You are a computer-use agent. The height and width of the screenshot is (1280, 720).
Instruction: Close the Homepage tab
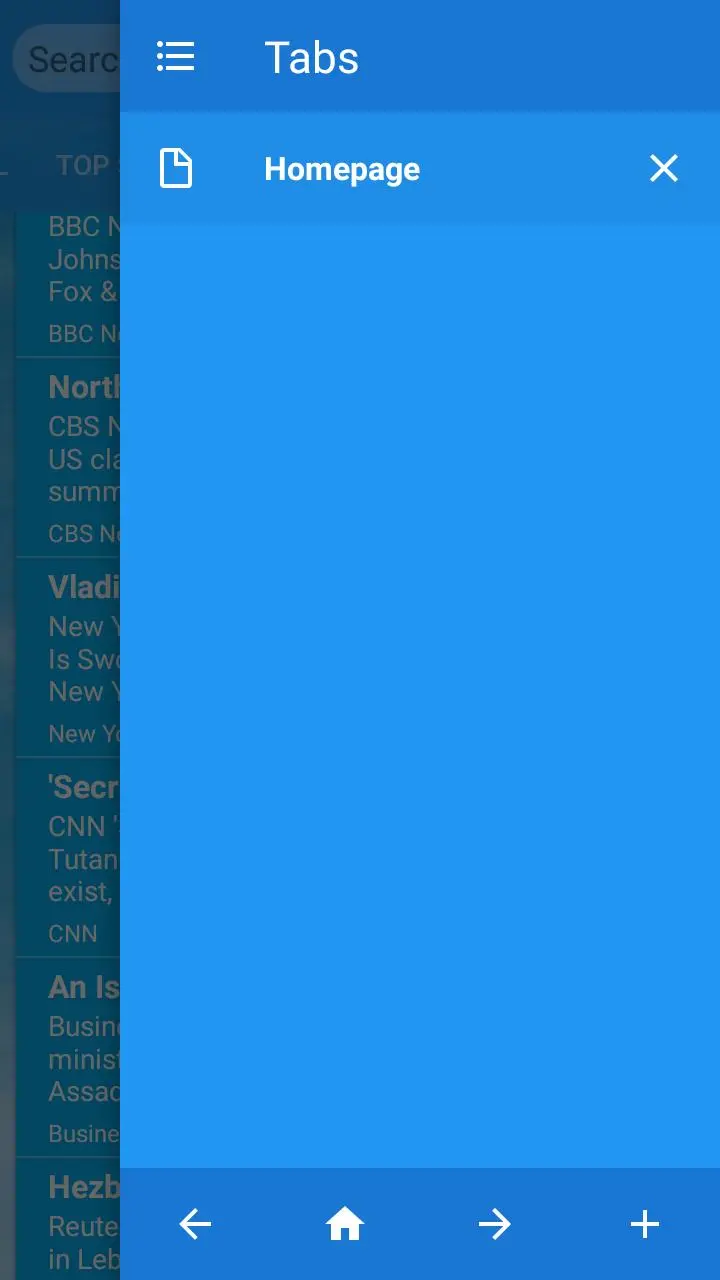664,169
